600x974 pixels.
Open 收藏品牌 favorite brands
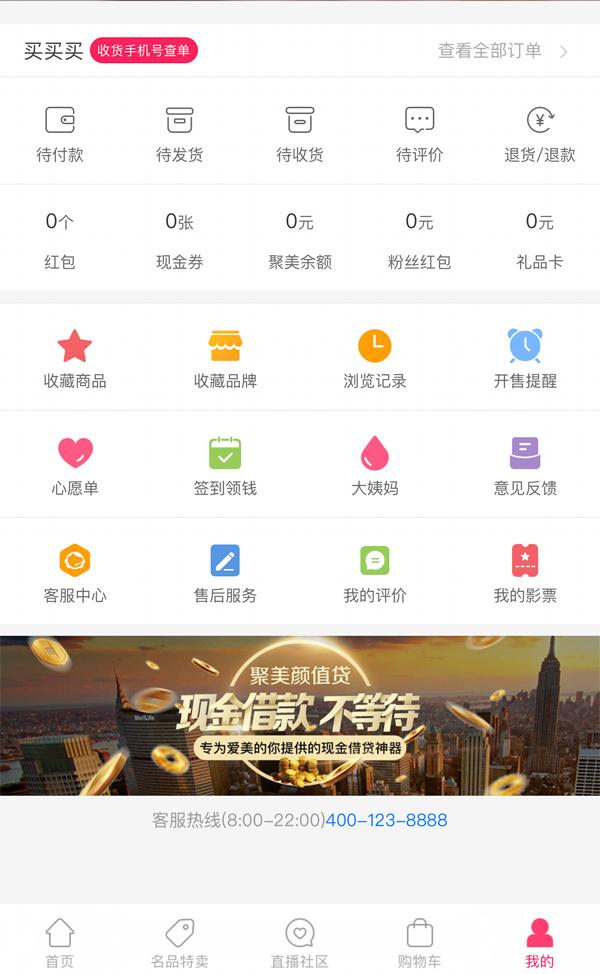(x=225, y=359)
